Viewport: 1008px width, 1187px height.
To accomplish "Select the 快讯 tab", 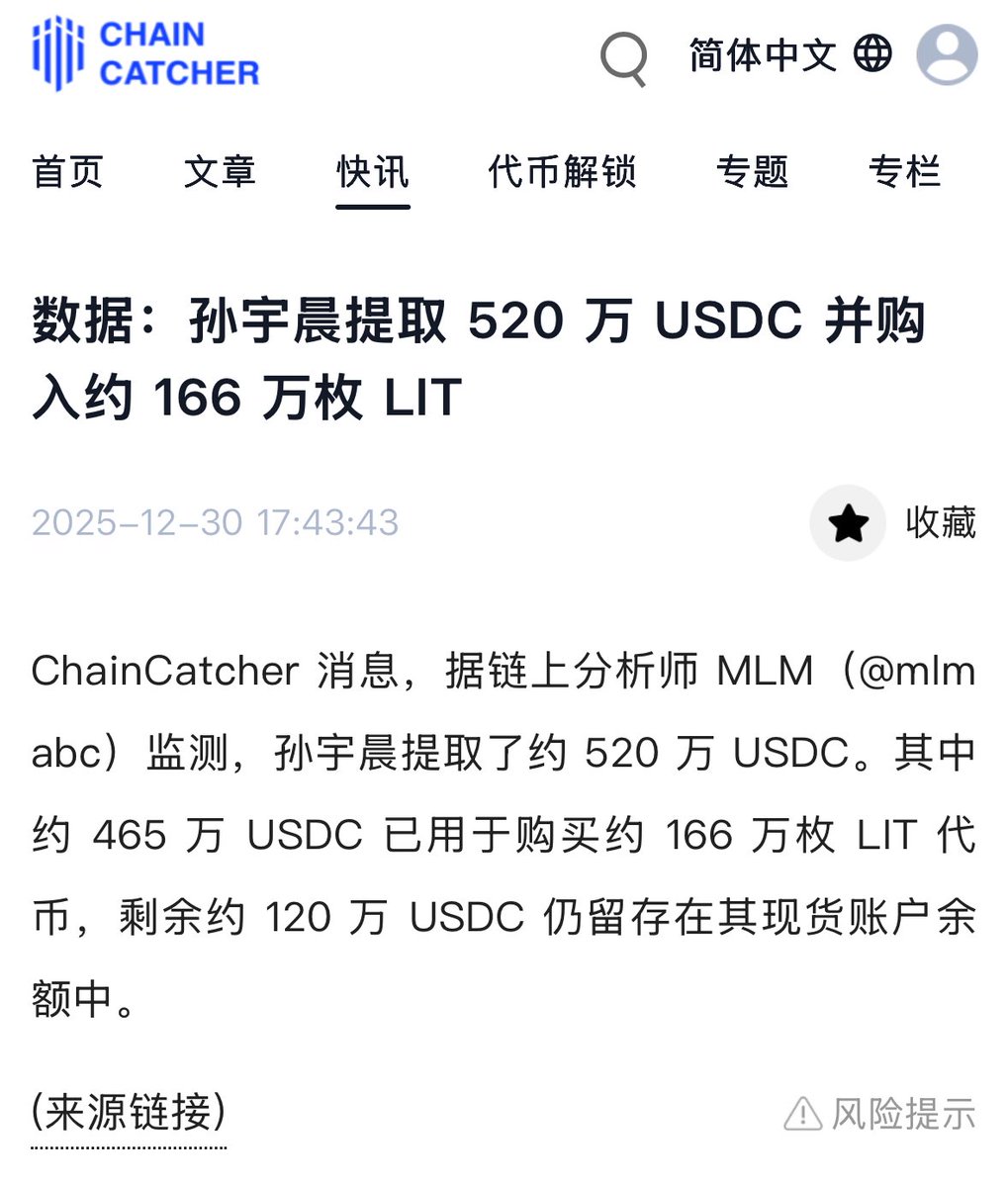I will click(x=373, y=172).
